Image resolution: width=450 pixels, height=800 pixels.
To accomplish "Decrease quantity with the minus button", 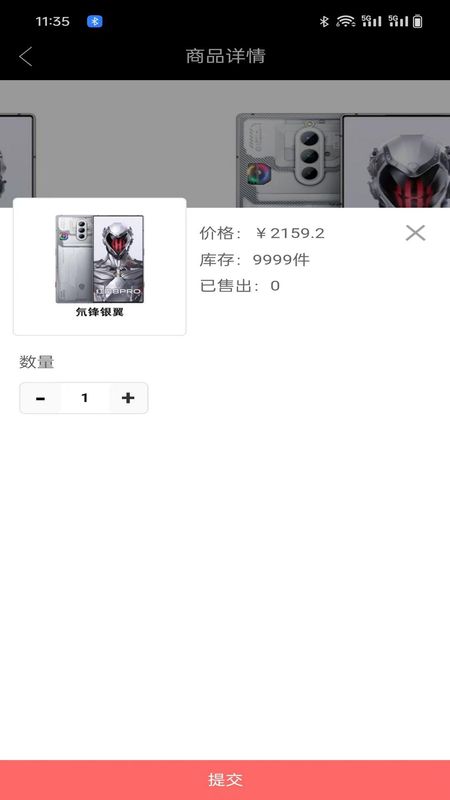I will coord(40,398).
